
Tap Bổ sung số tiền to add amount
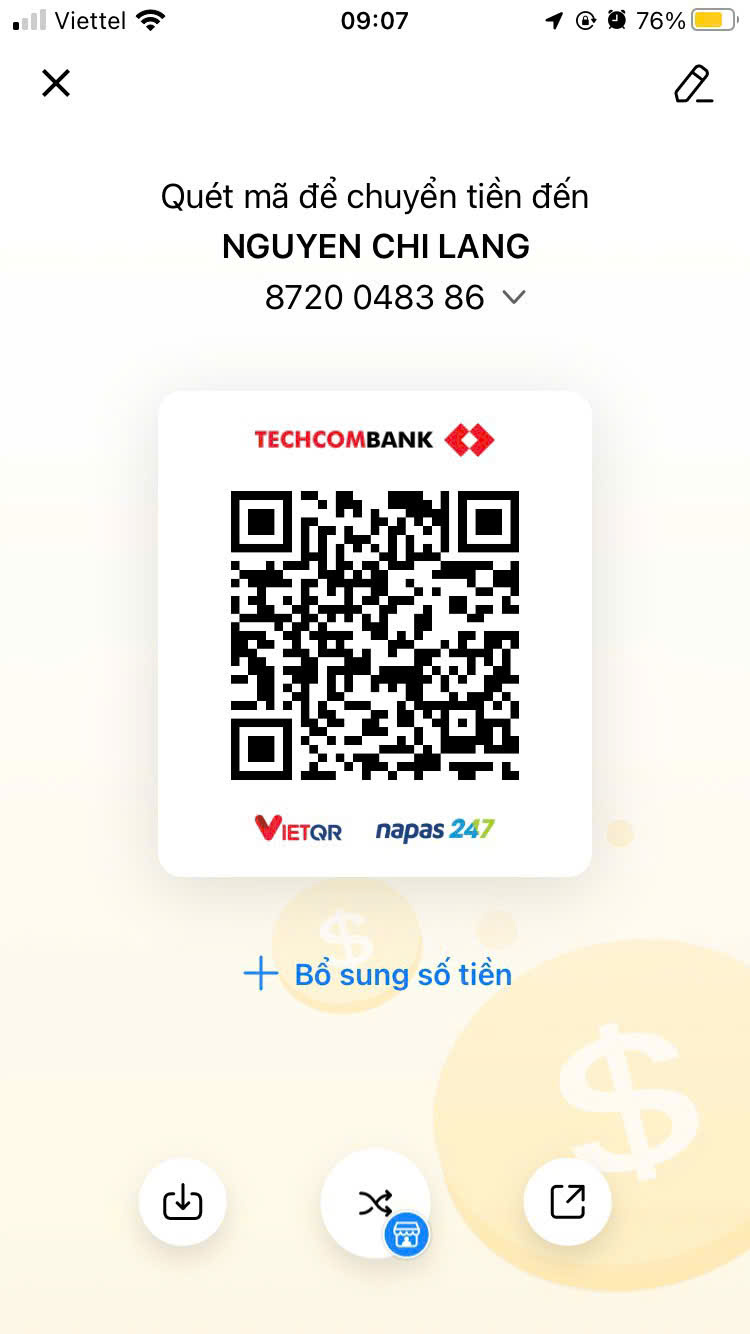[x=377, y=974]
